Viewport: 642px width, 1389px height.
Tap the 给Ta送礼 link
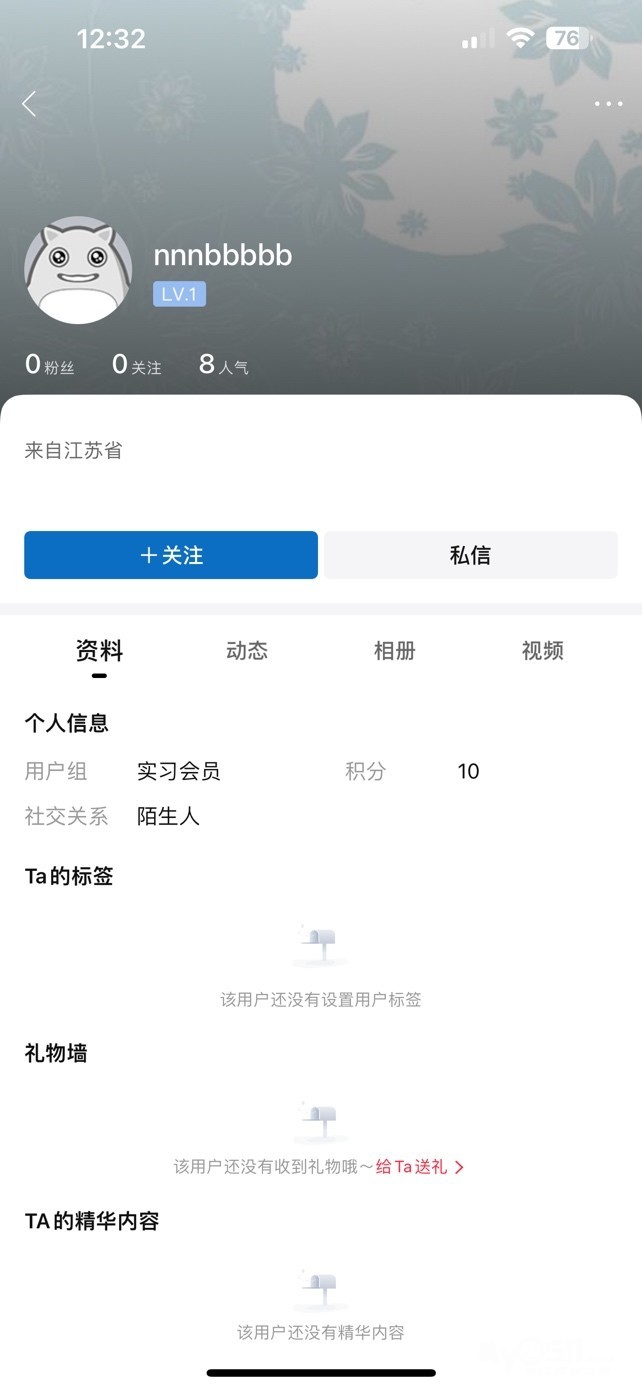[x=420, y=1167]
